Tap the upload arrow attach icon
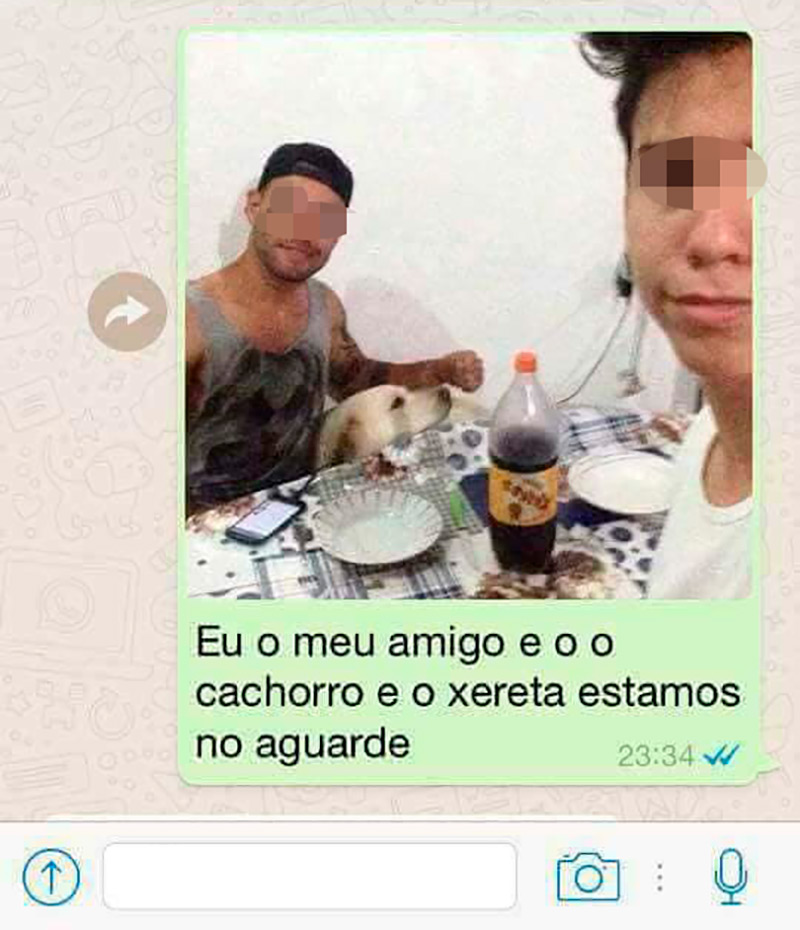Image resolution: width=800 pixels, height=930 pixels. (x=51, y=877)
